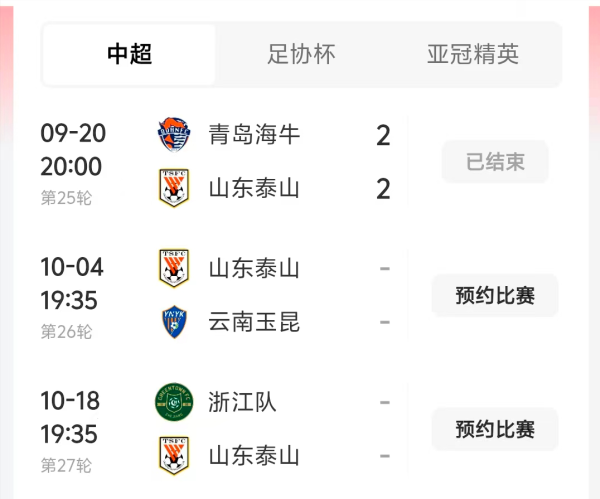Switch to the 亚冠精英 tab
The image size is (600, 499).
click(473, 54)
